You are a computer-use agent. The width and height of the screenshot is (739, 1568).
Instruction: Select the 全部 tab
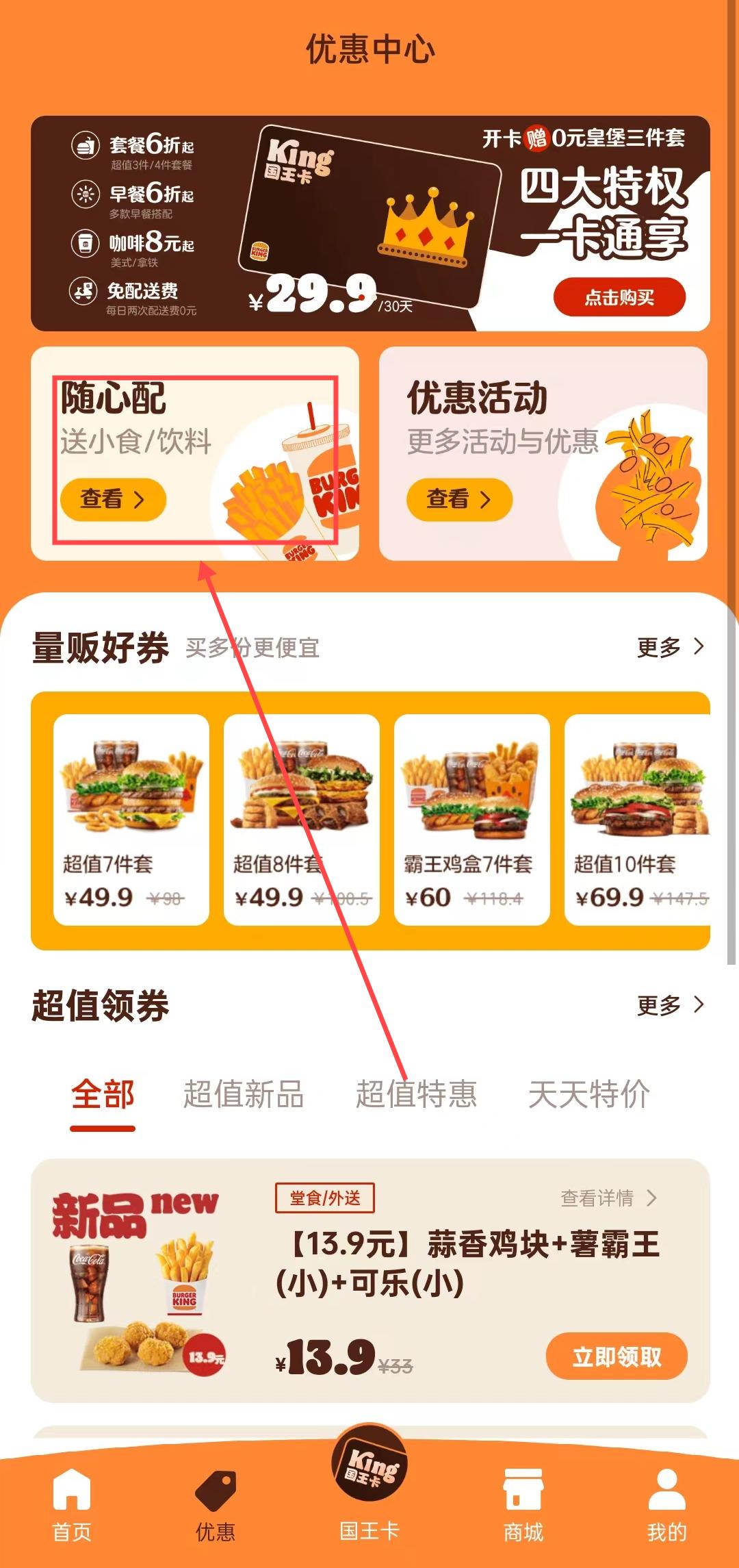point(103,1093)
